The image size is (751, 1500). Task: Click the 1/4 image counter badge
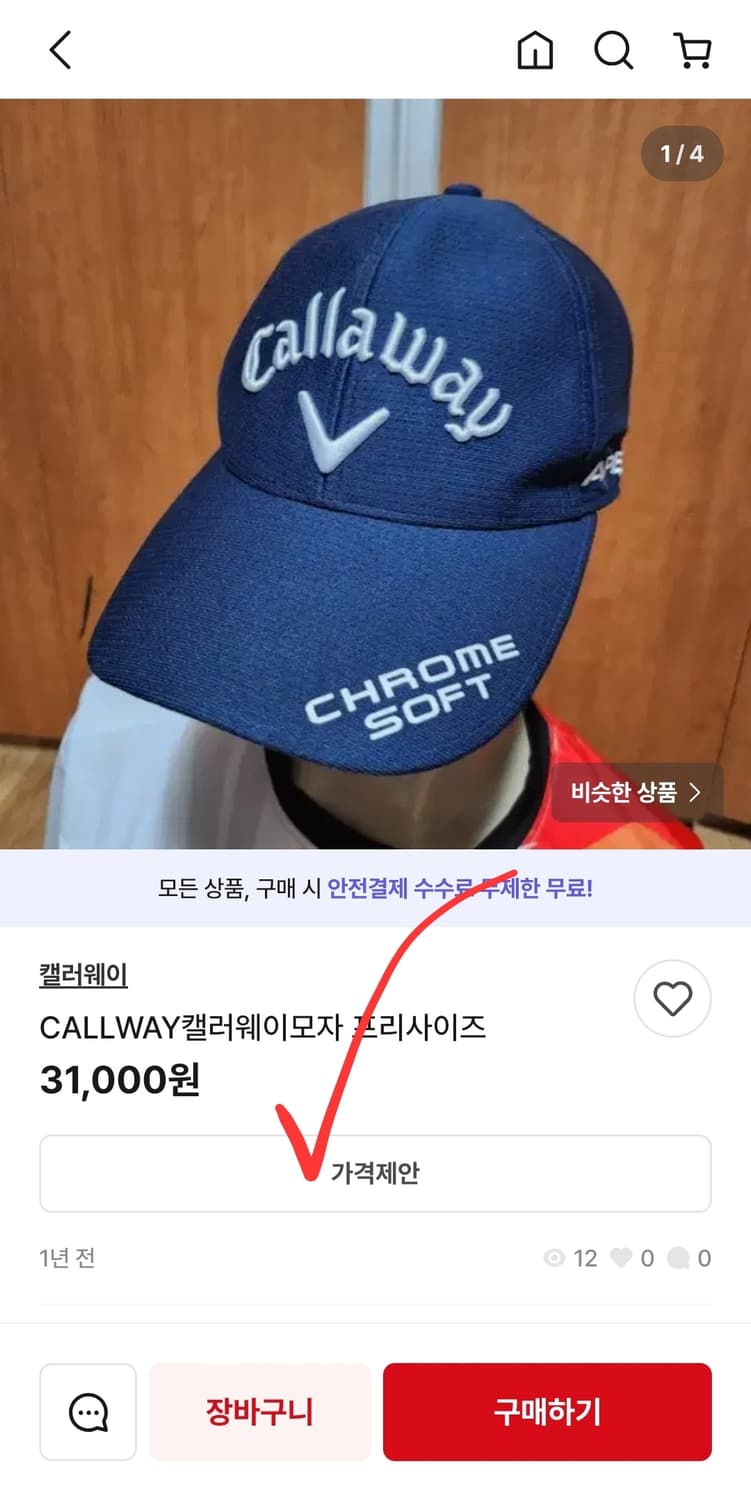pyautogui.click(x=682, y=155)
